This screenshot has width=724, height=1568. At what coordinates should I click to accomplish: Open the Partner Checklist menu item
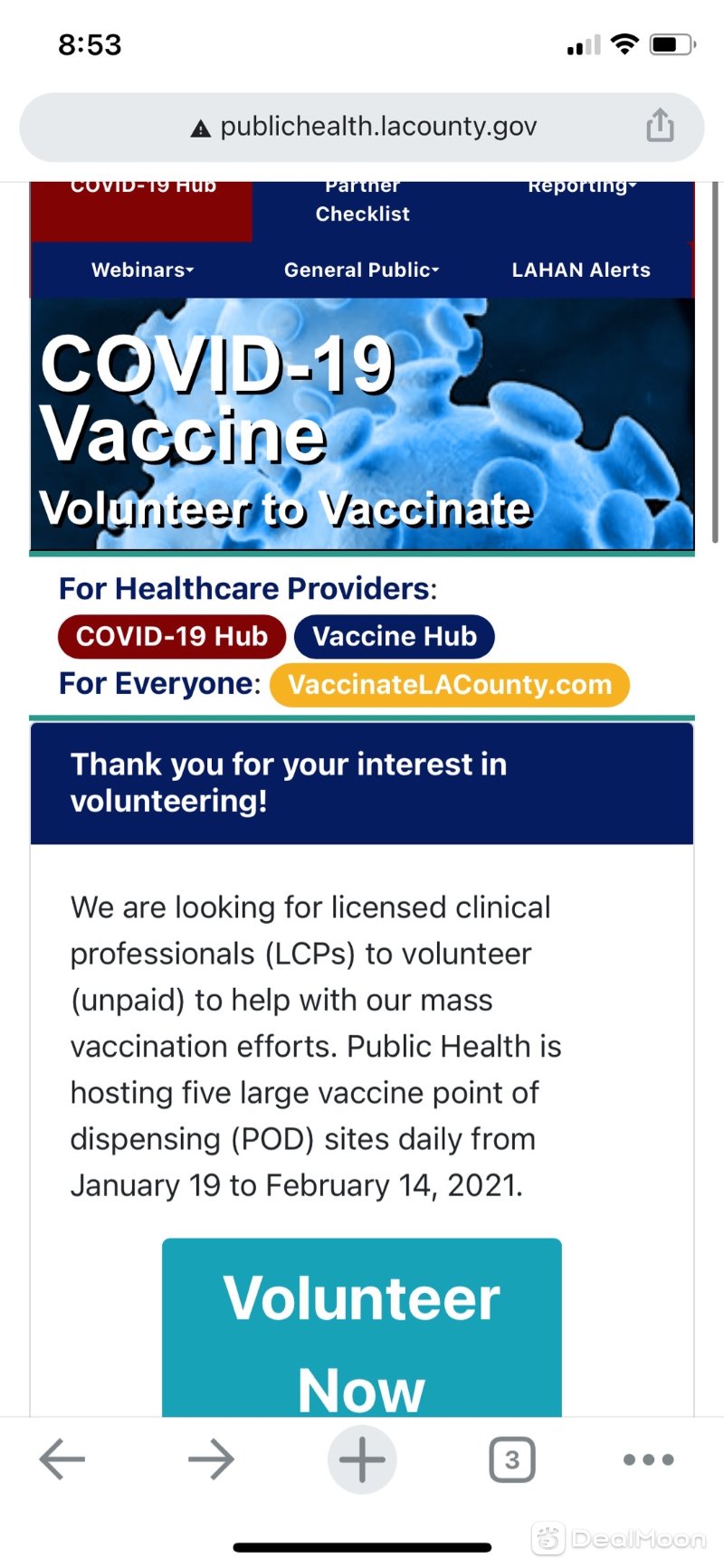pos(362,204)
